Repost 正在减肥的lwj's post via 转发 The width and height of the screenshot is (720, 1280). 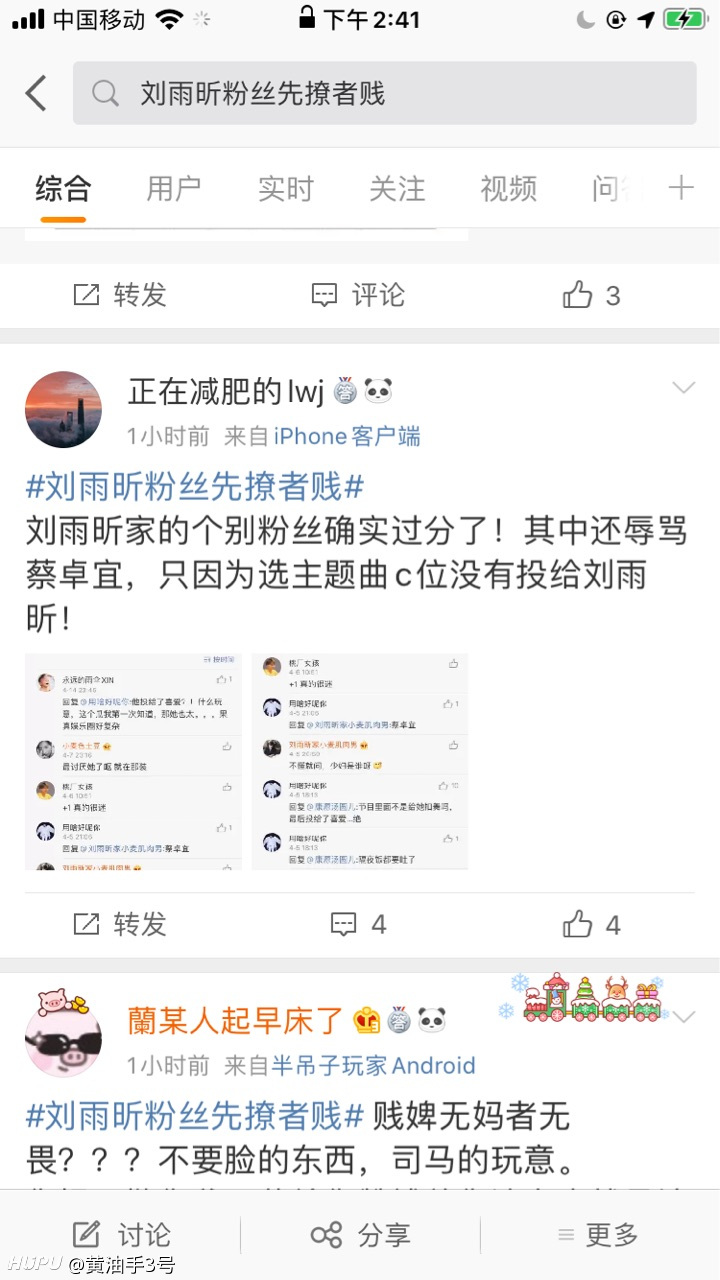(120, 925)
